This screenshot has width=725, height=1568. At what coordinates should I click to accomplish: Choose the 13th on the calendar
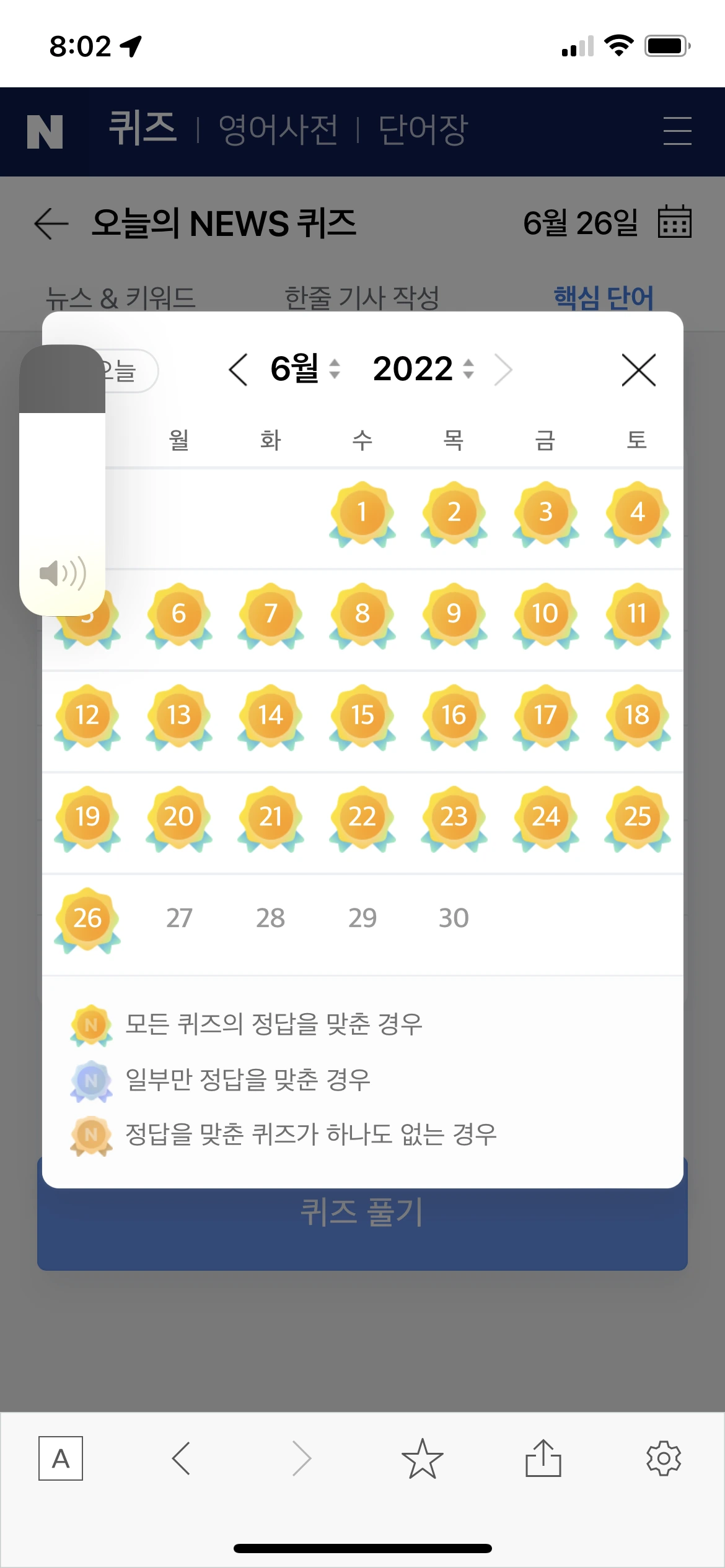(x=179, y=716)
